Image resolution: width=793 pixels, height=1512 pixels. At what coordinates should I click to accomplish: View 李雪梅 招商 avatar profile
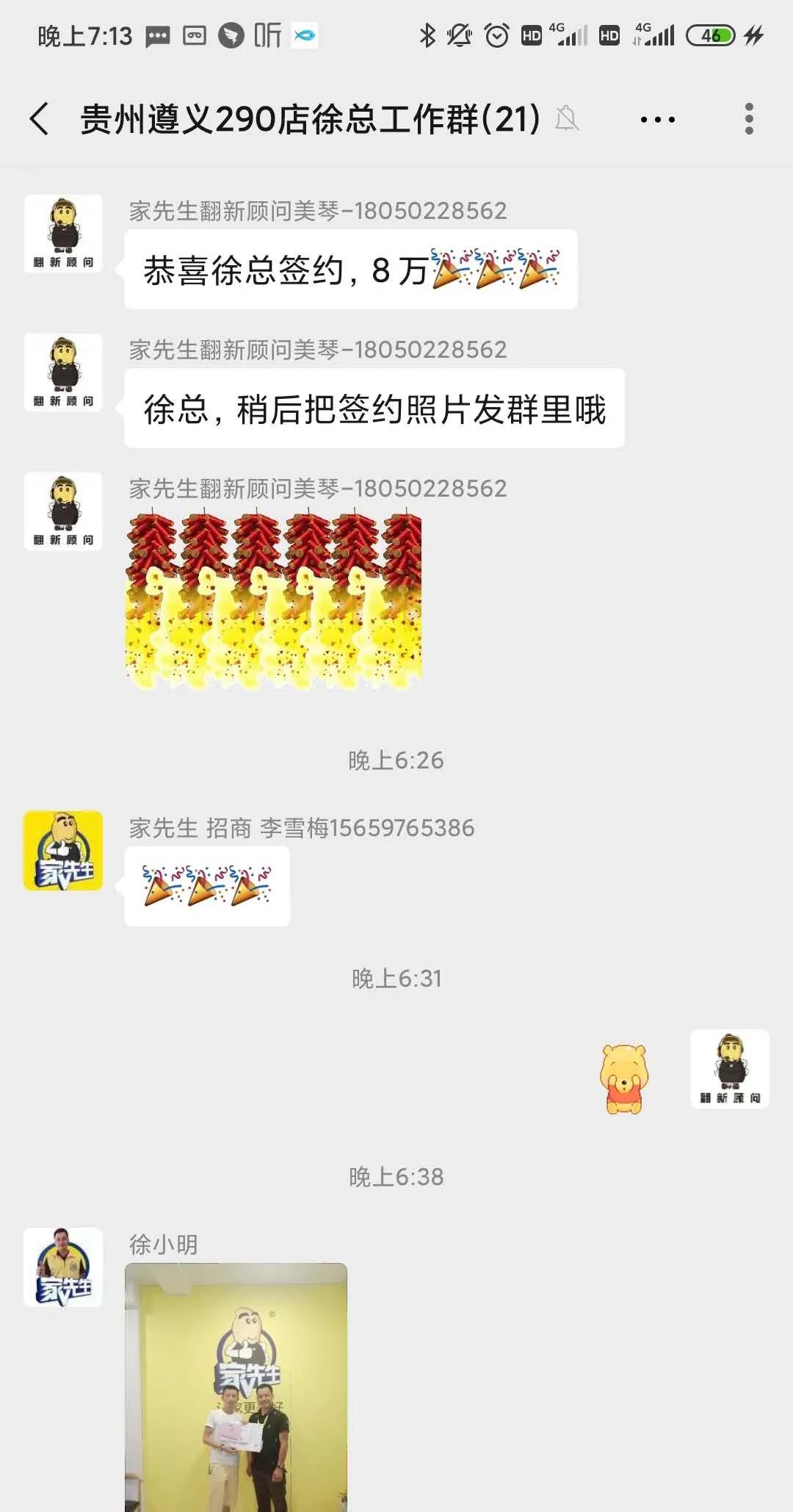[x=63, y=851]
